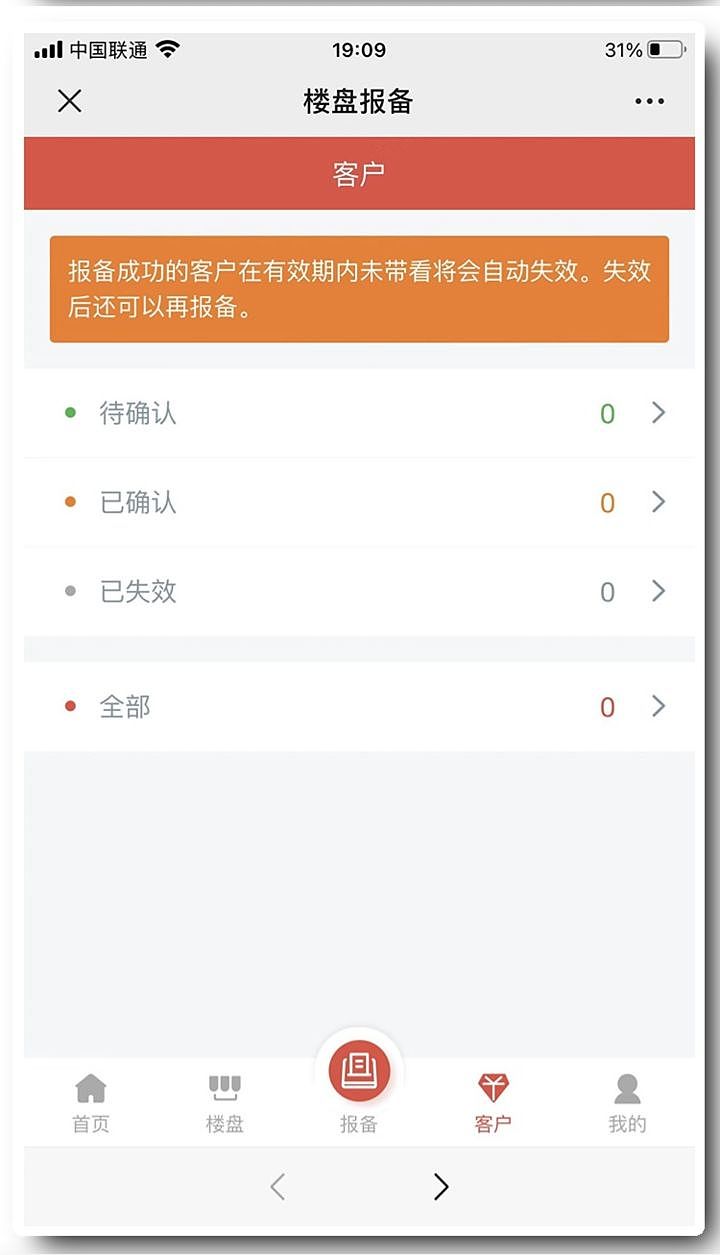The width and height of the screenshot is (720, 1255).
Task: Go to the 首页 tab
Action: coord(91,1103)
